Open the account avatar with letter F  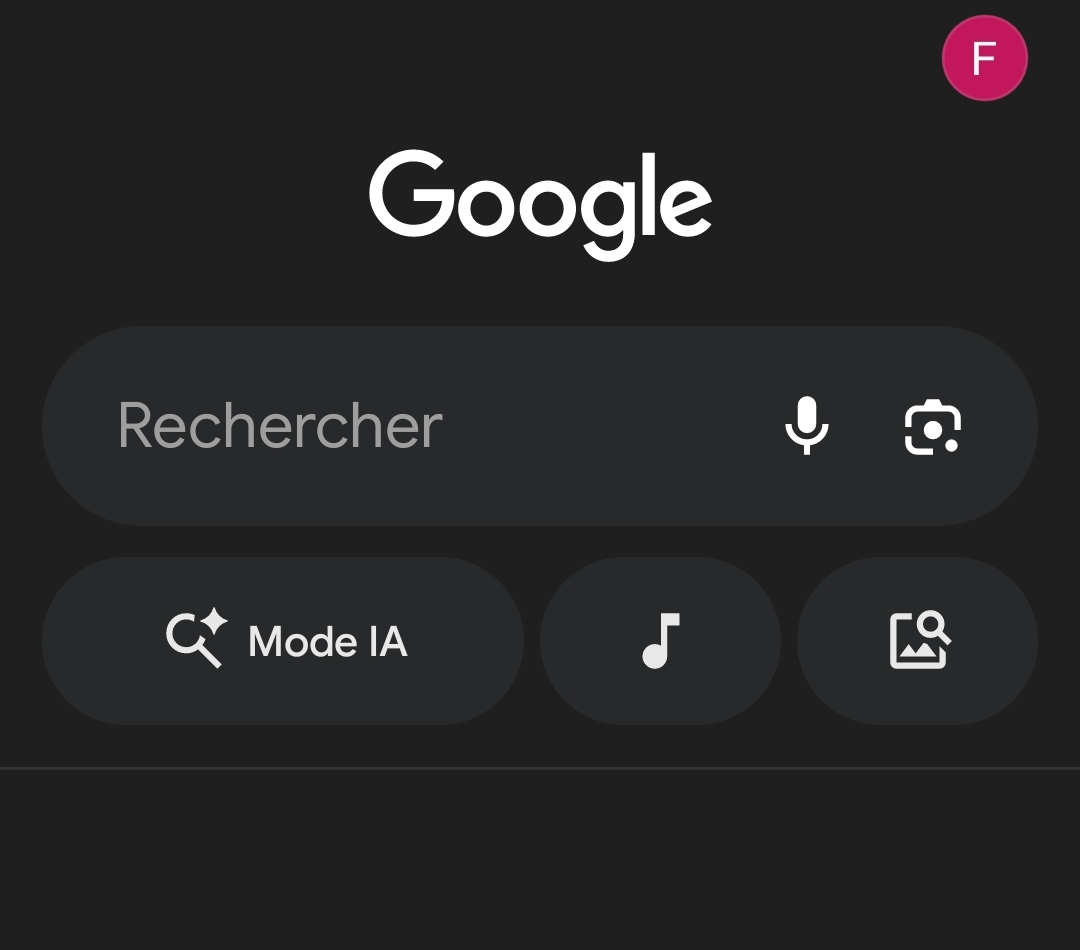(x=984, y=58)
